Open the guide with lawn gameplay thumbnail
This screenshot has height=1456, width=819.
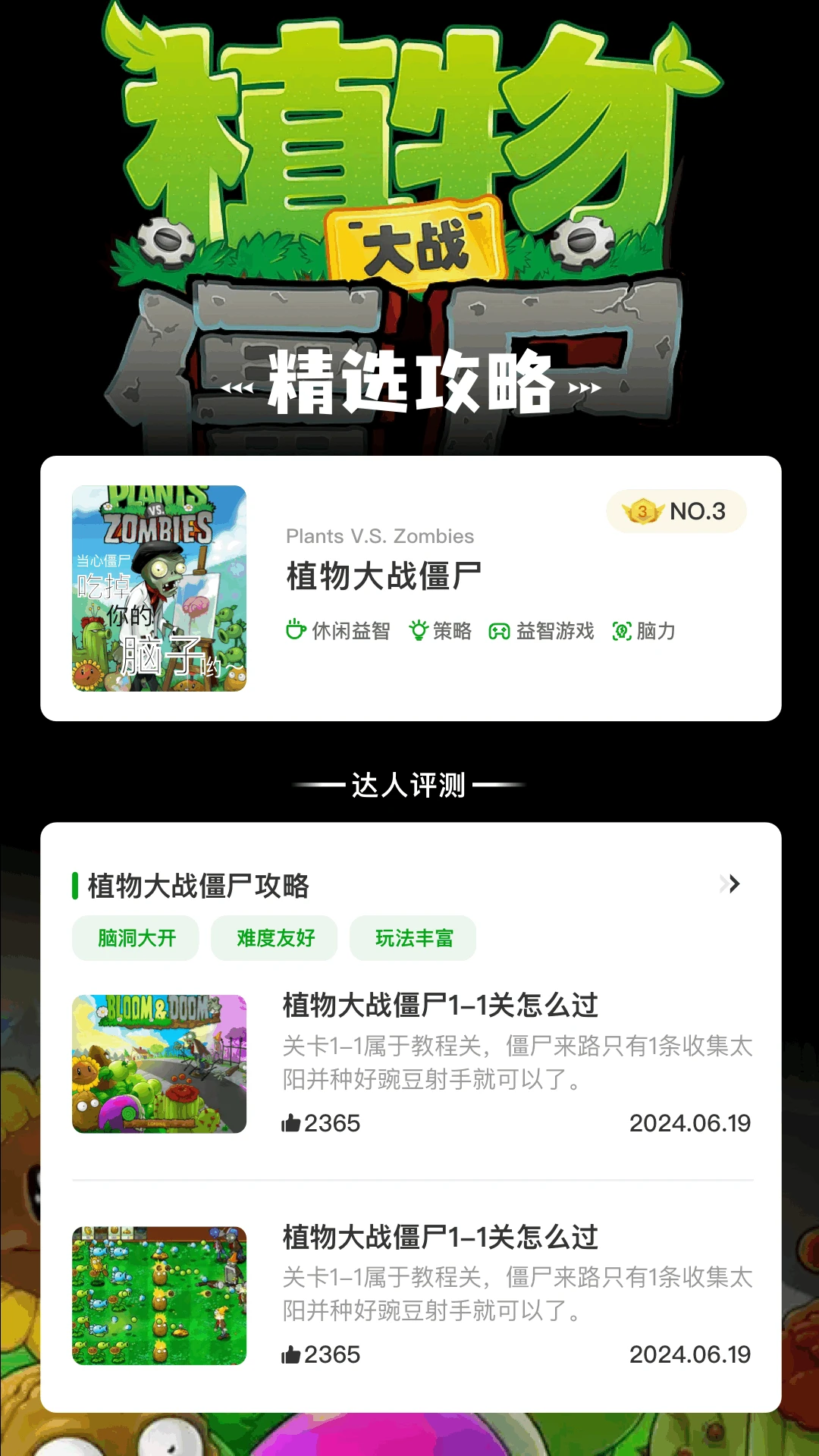click(x=440, y=1238)
